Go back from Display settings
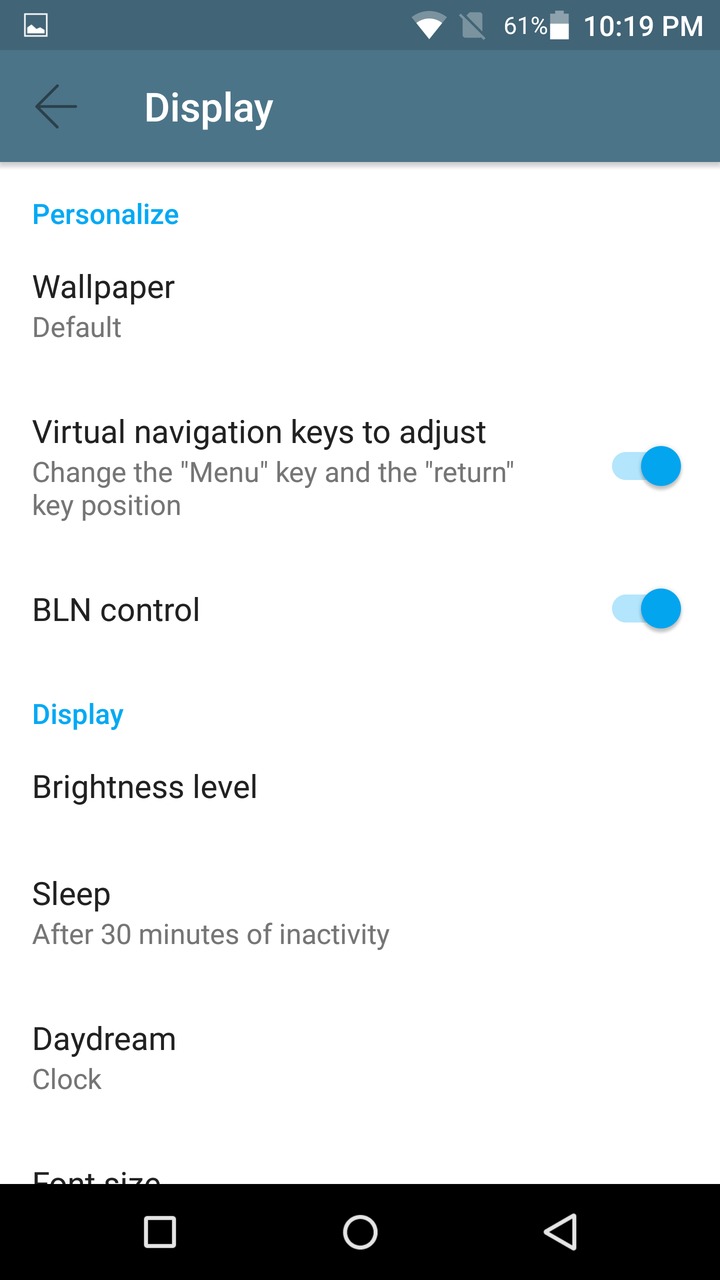This screenshot has width=720, height=1280. pos(56,107)
